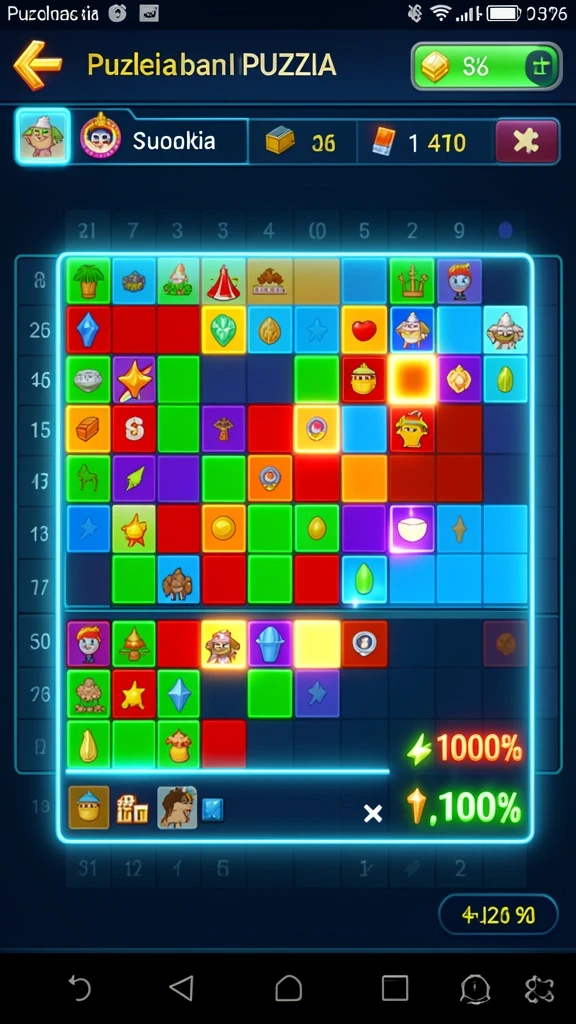Pick the small blue gem in tray
The image size is (576, 1024).
(x=213, y=810)
